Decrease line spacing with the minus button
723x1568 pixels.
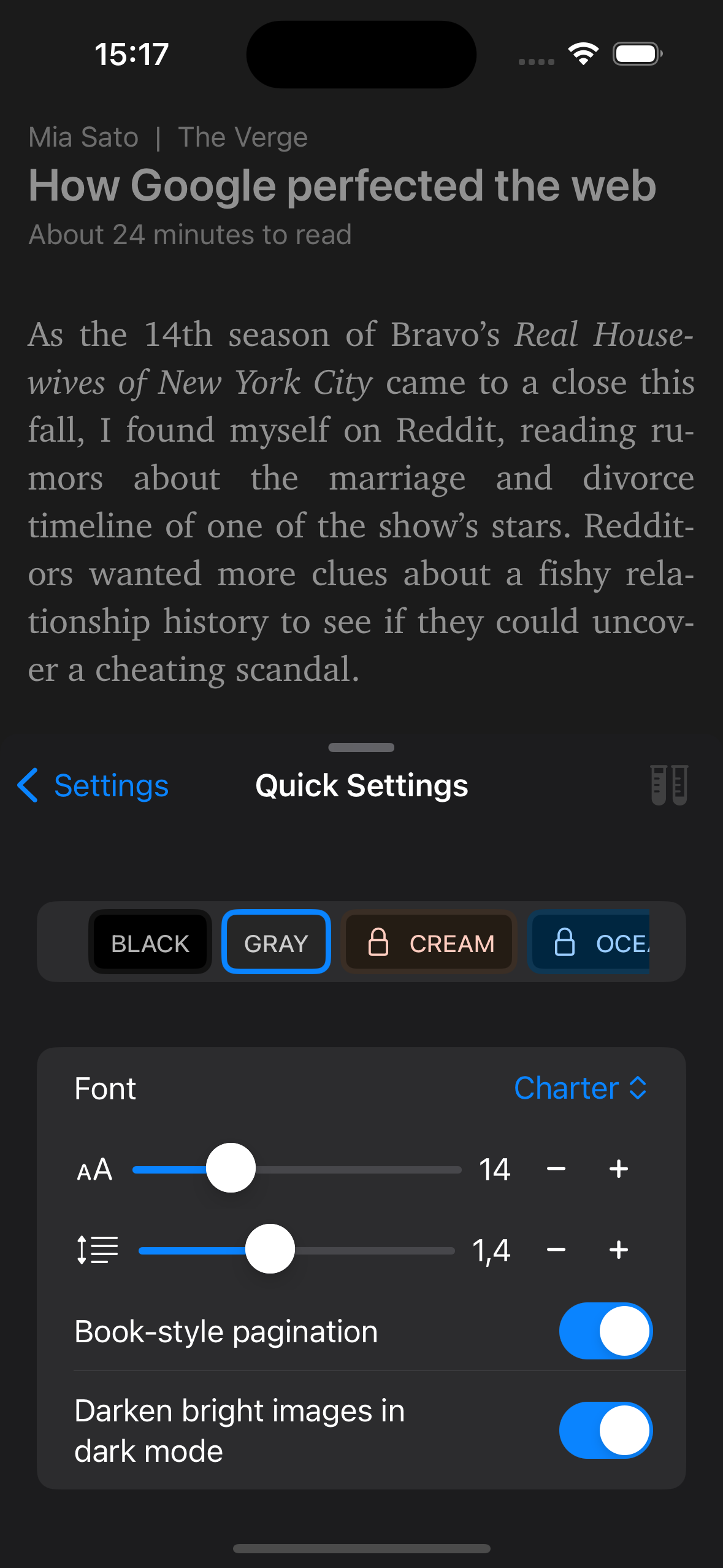click(x=556, y=1250)
